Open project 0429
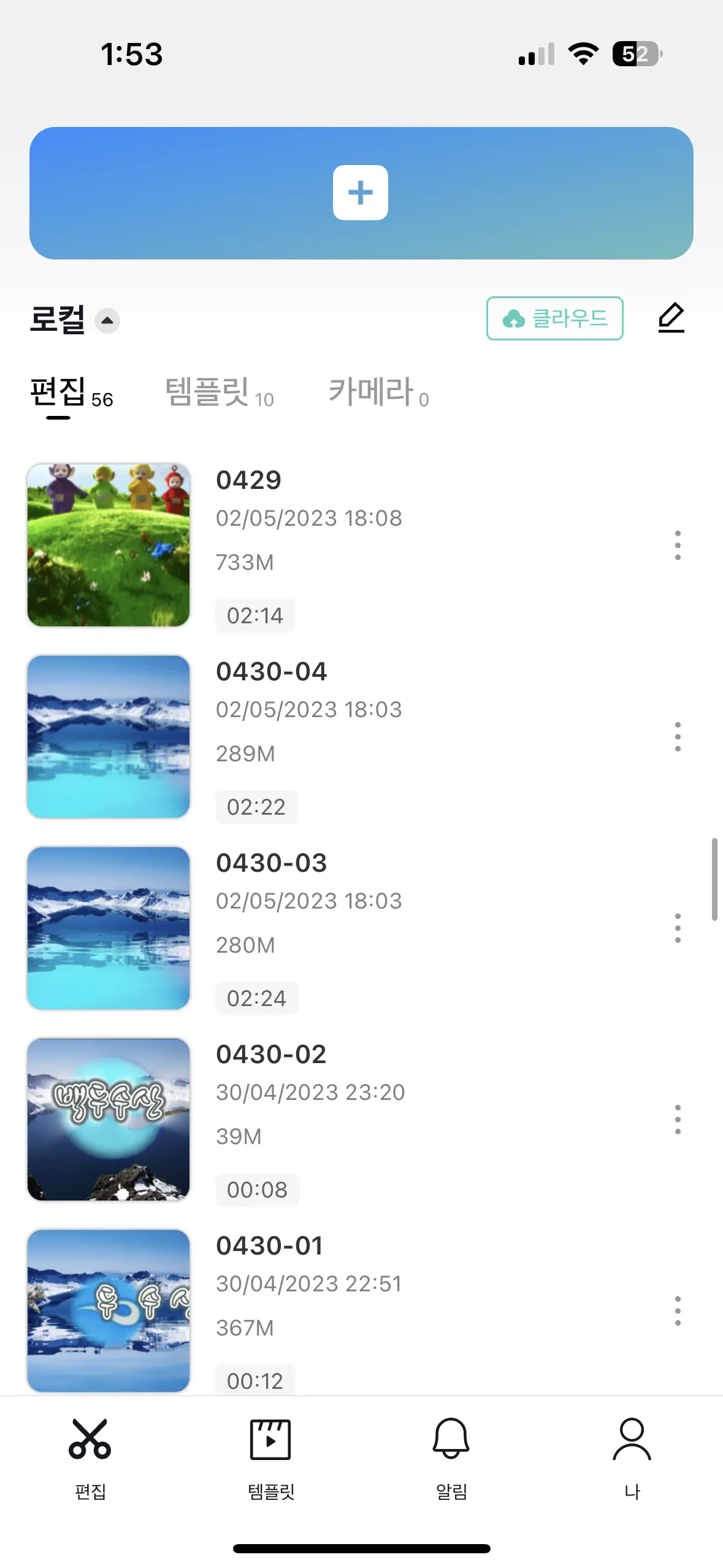The width and height of the screenshot is (723, 1568). tap(109, 545)
